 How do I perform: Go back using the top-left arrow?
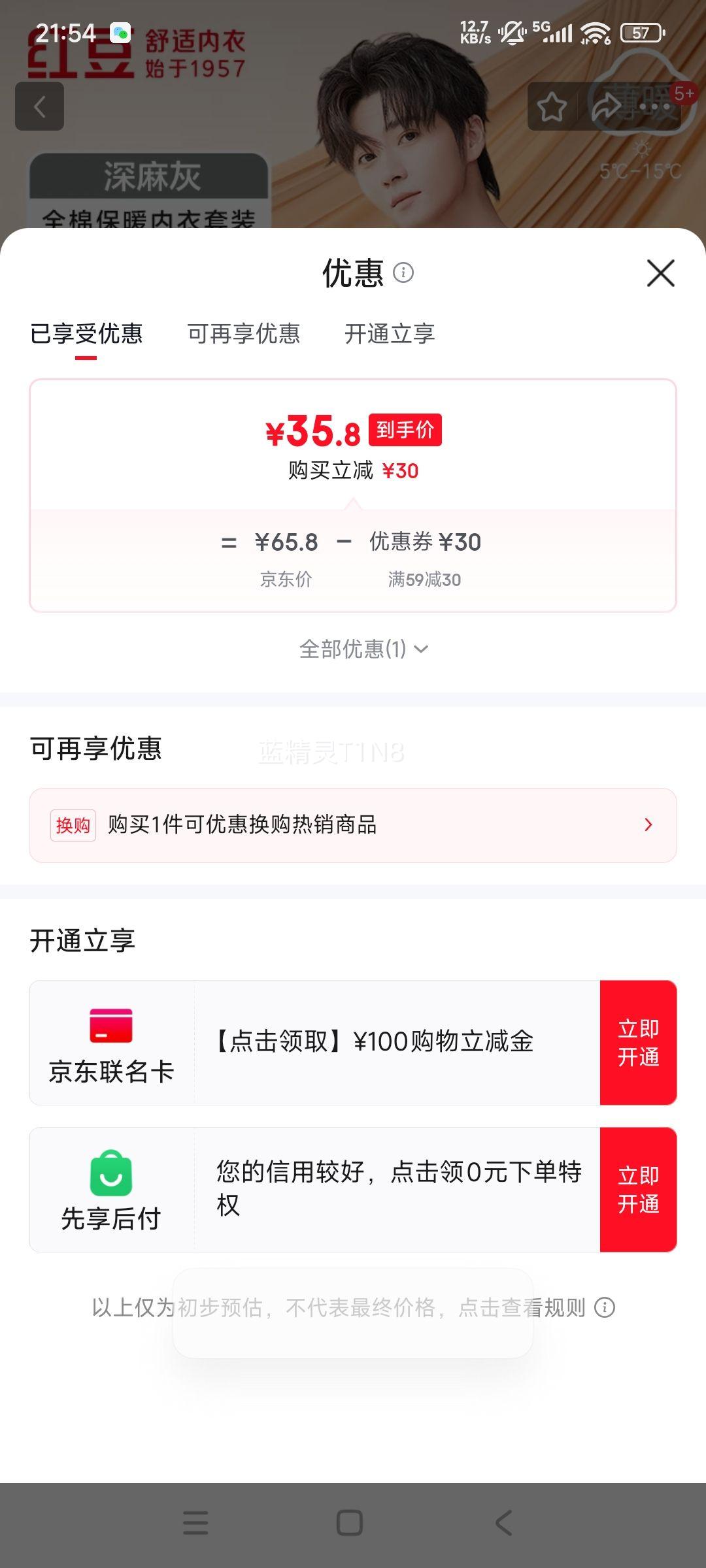[x=39, y=106]
